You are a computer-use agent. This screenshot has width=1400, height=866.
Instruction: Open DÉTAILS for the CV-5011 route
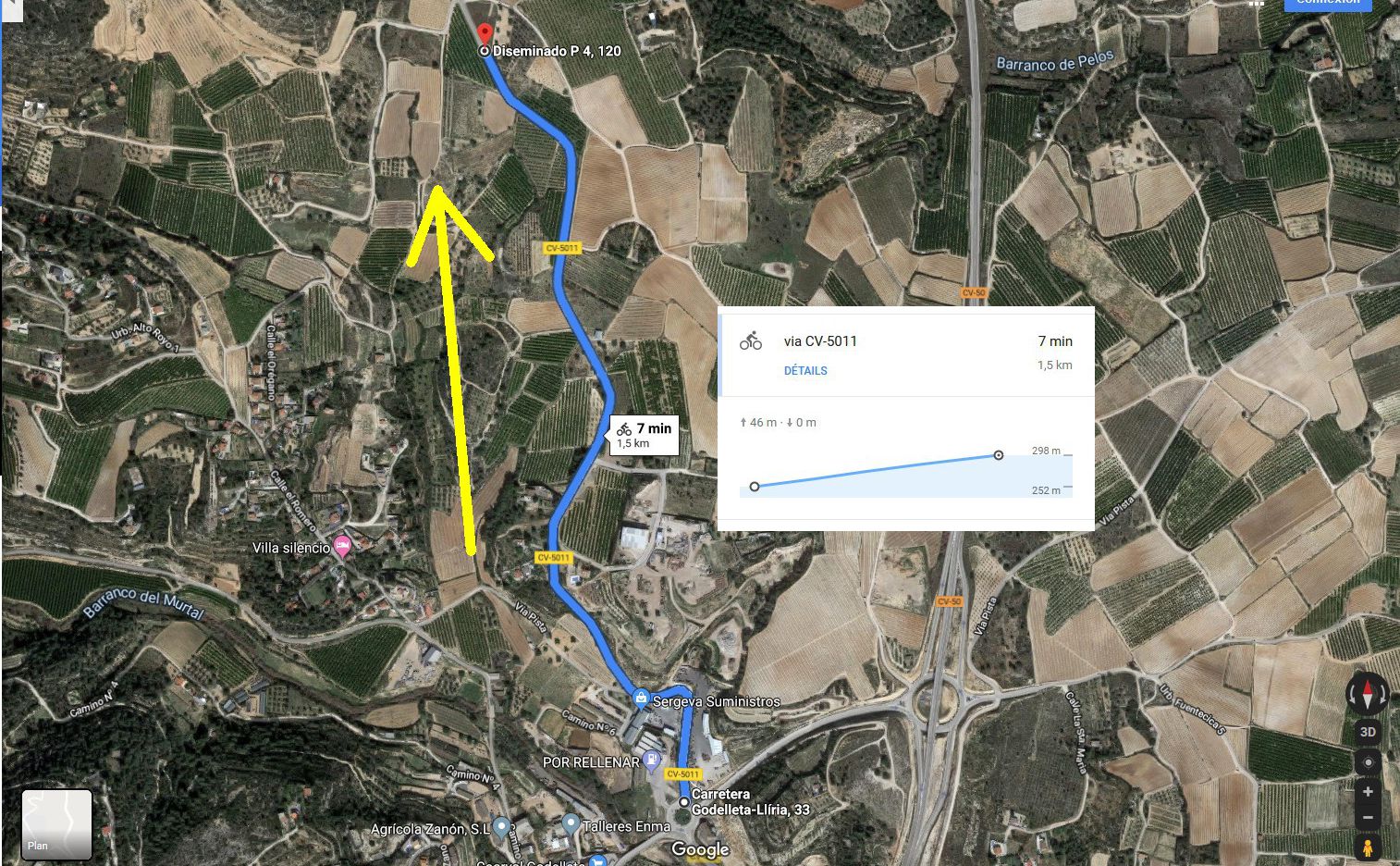pyautogui.click(x=805, y=370)
